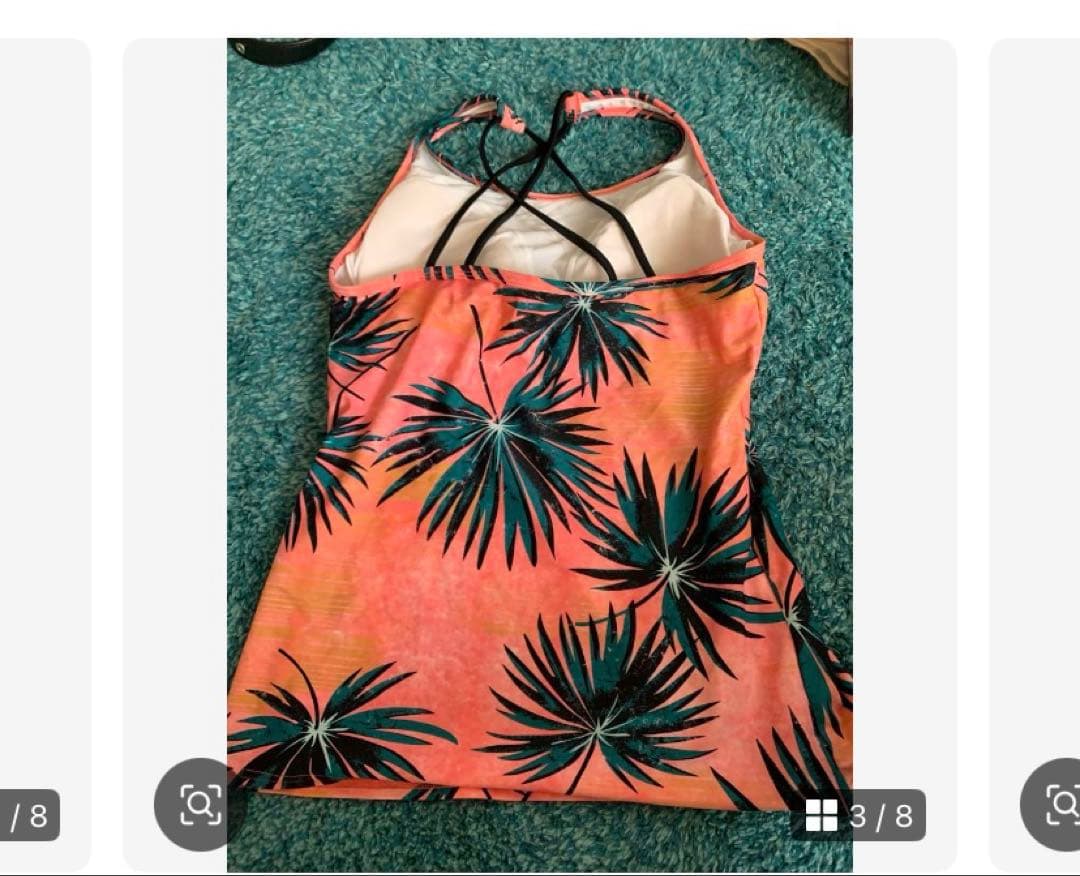This screenshot has height=876, width=1080.
Task: View the palm-print tank top photo full screen
Action: point(539,450)
